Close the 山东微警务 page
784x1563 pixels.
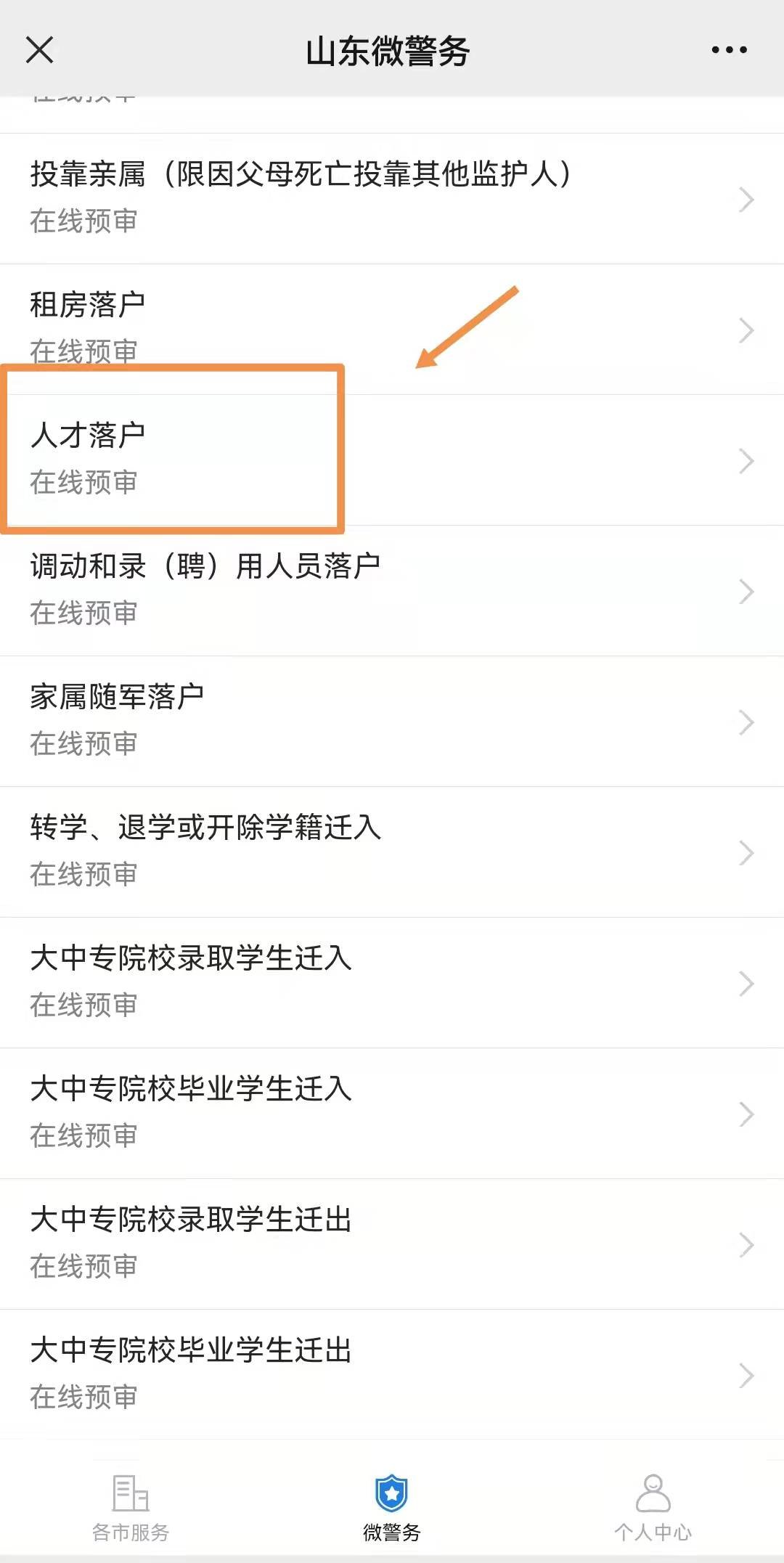tap(40, 50)
